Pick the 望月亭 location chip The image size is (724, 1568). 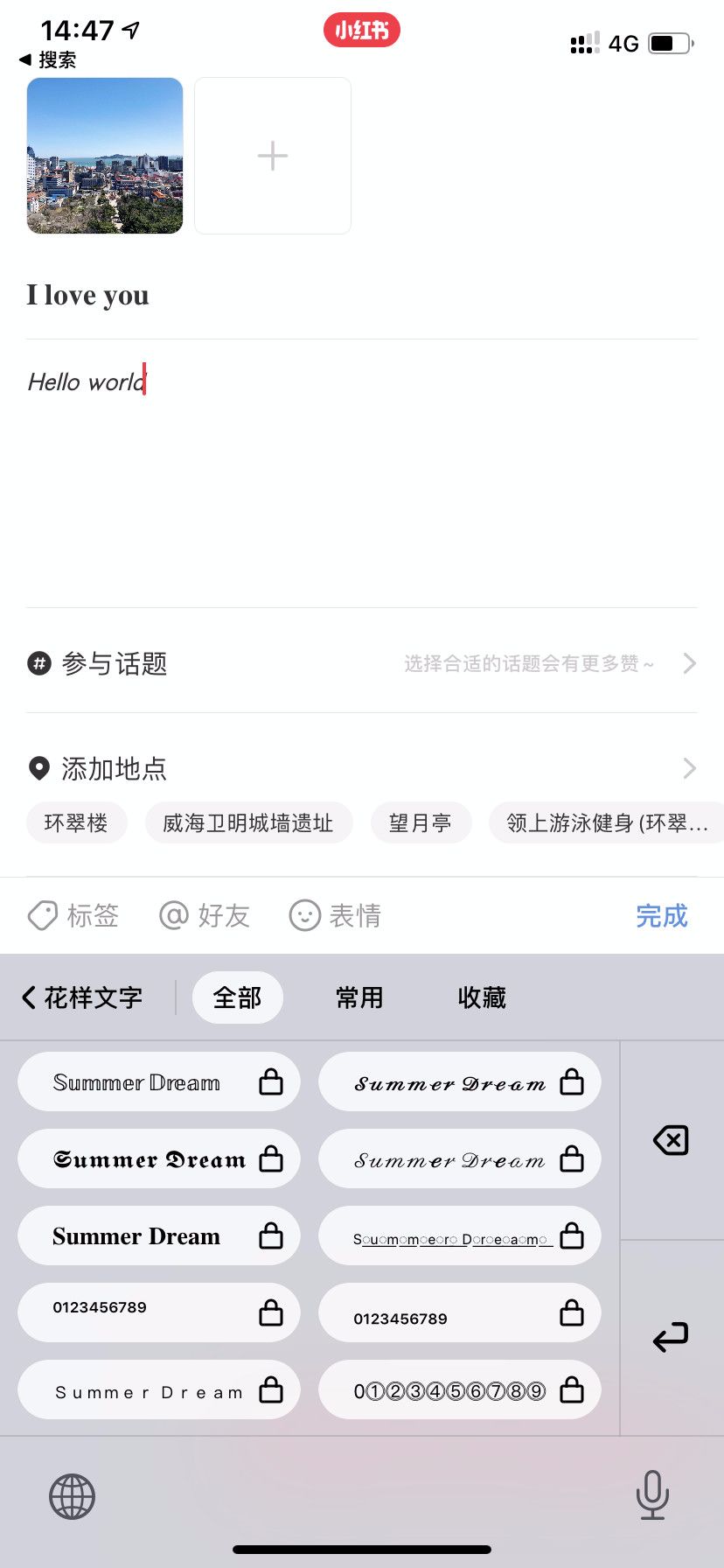421,823
